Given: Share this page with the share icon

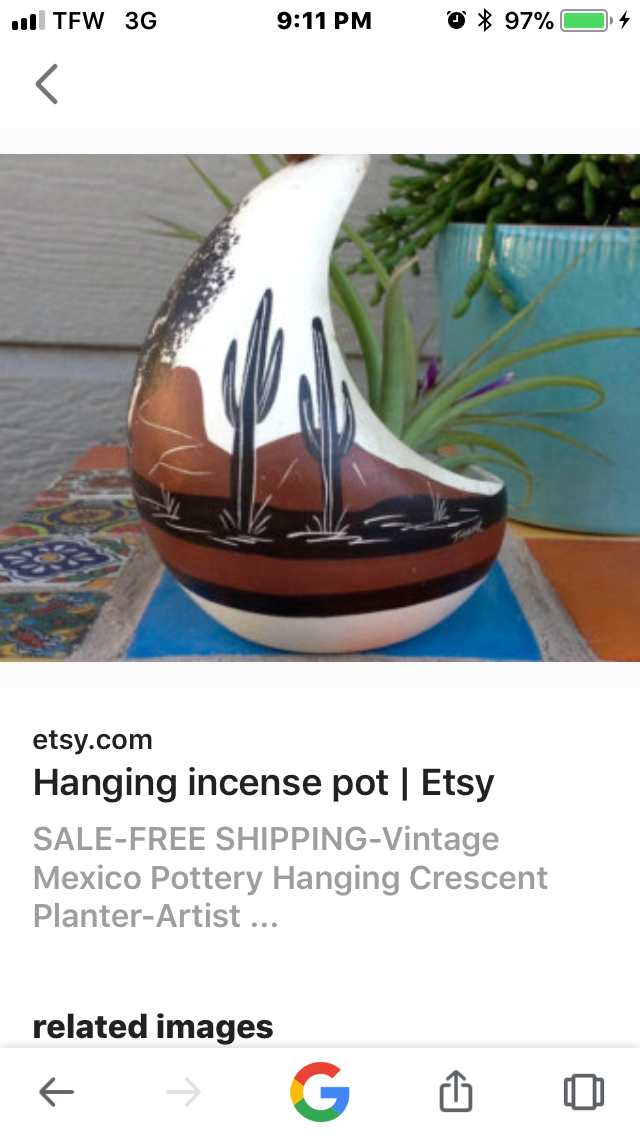Looking at the screenshot, I should (x=455, y=1091).
